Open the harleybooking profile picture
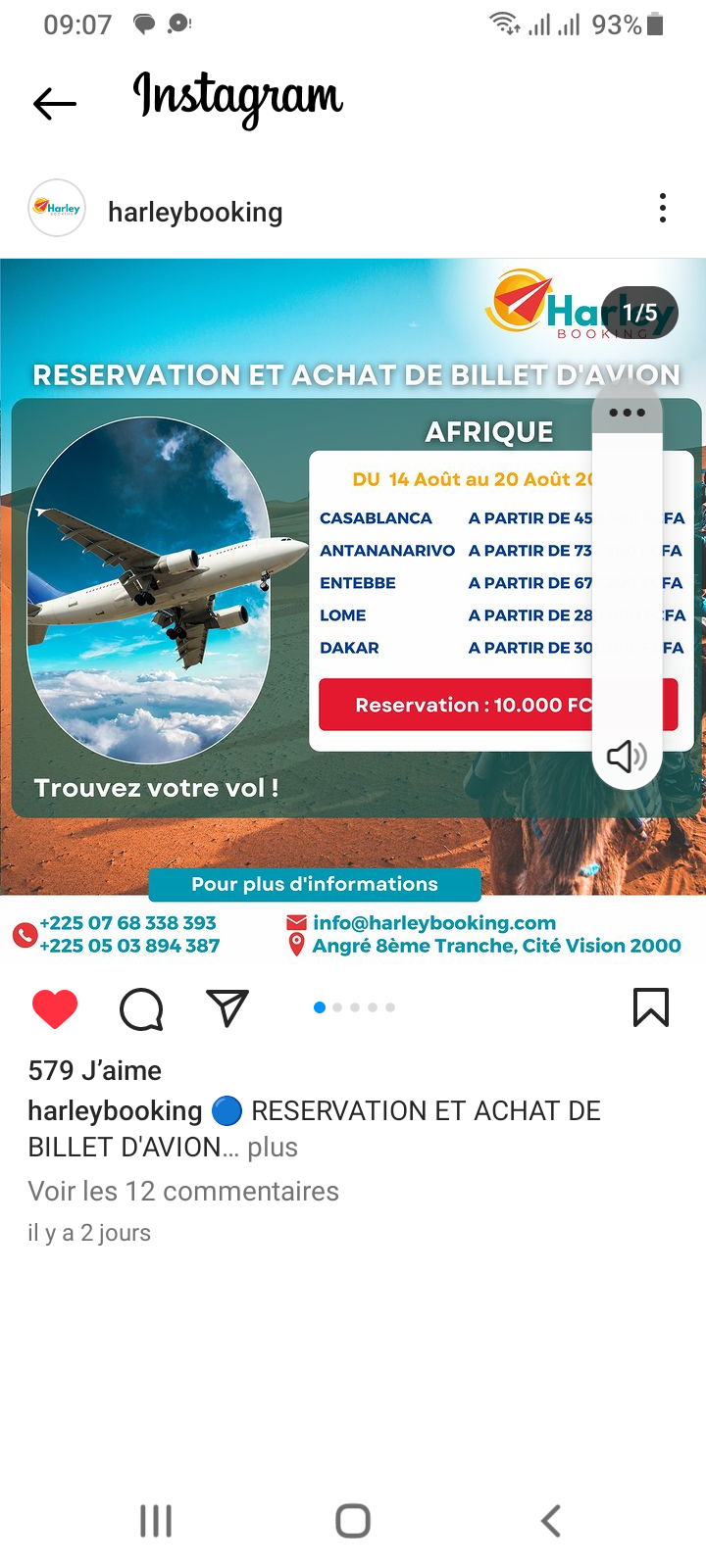 click(x=57, y=208)
